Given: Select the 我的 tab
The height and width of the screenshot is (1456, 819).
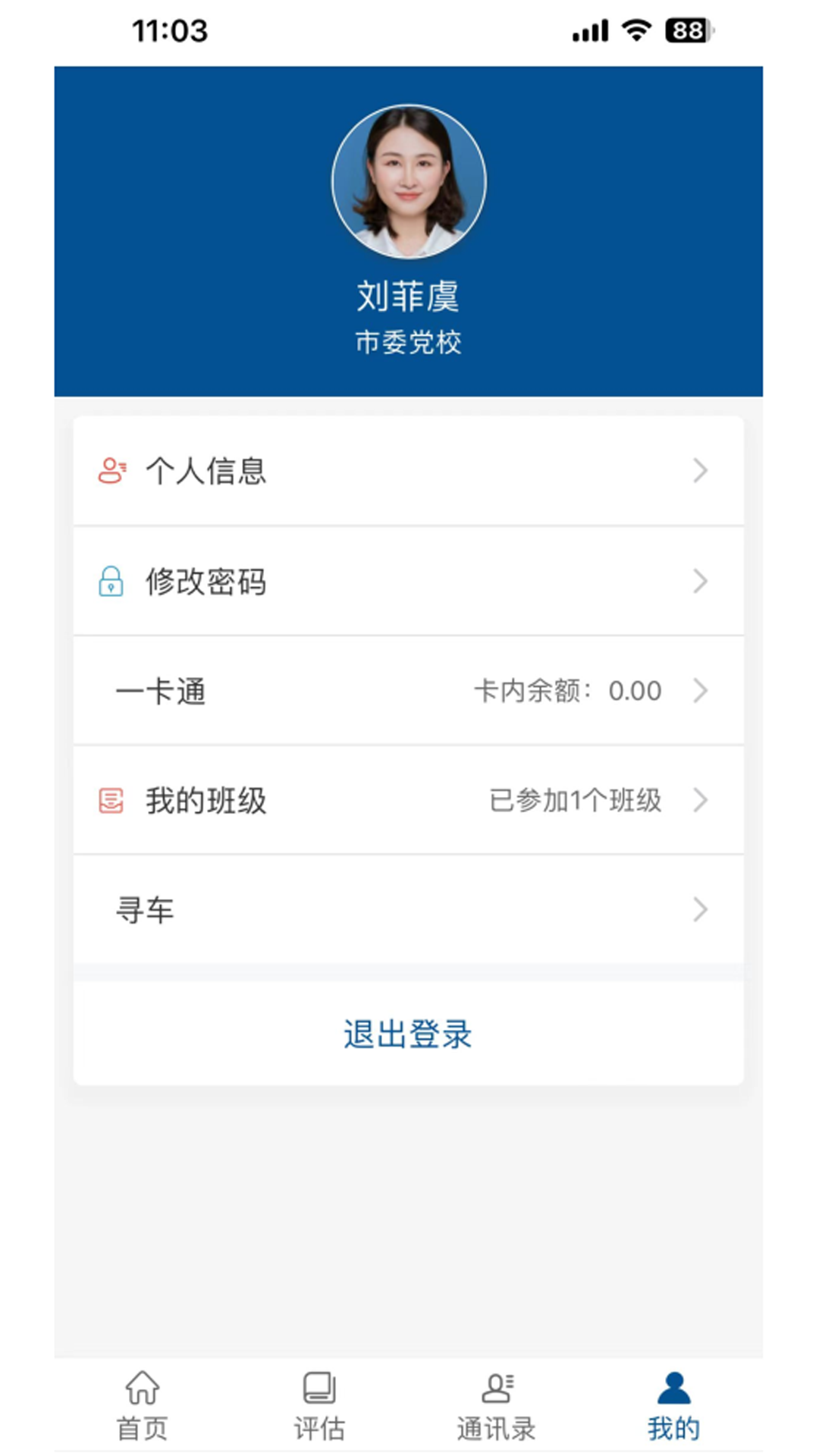Looking at the screenshot, I should (673, 1405).
